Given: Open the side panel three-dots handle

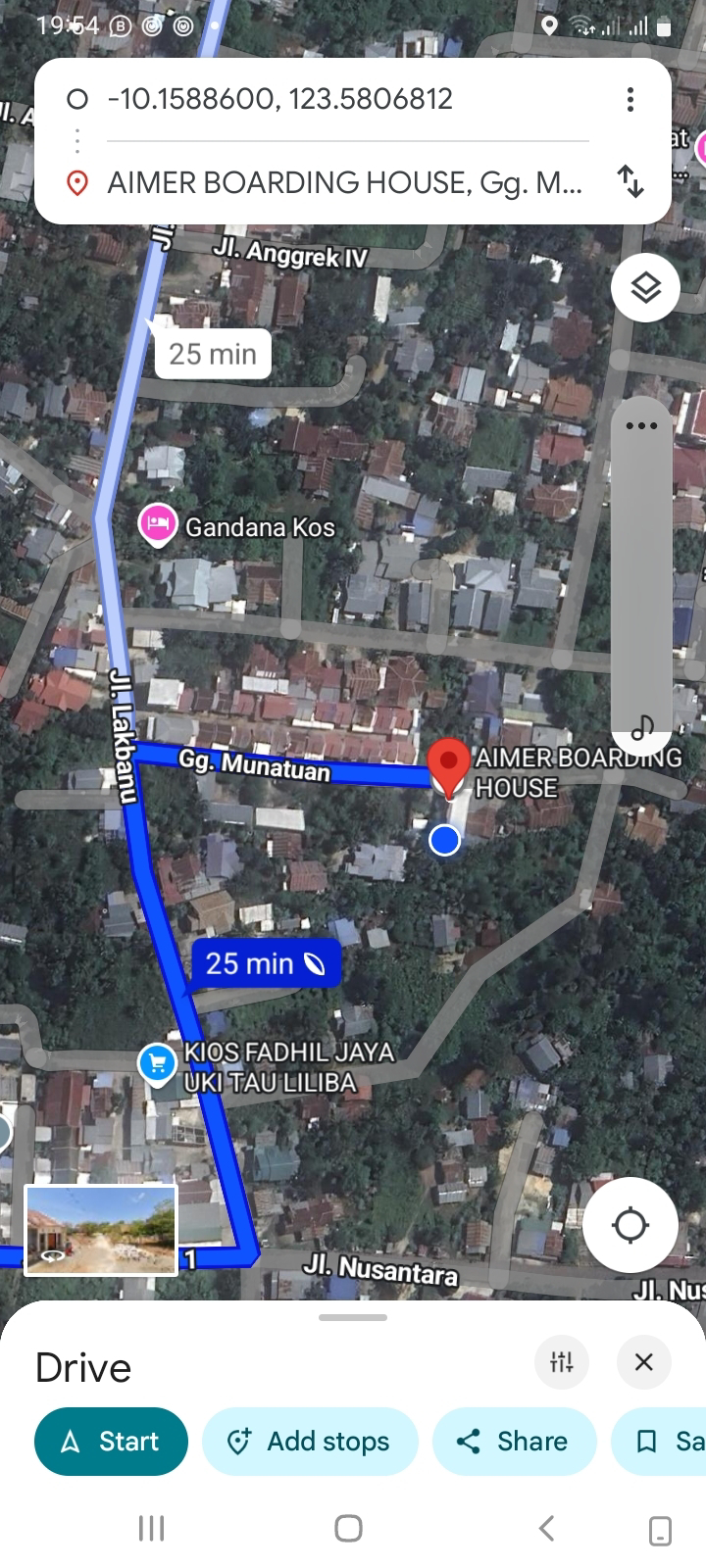Looking at the screenshot, I should [x=641, y=425].
